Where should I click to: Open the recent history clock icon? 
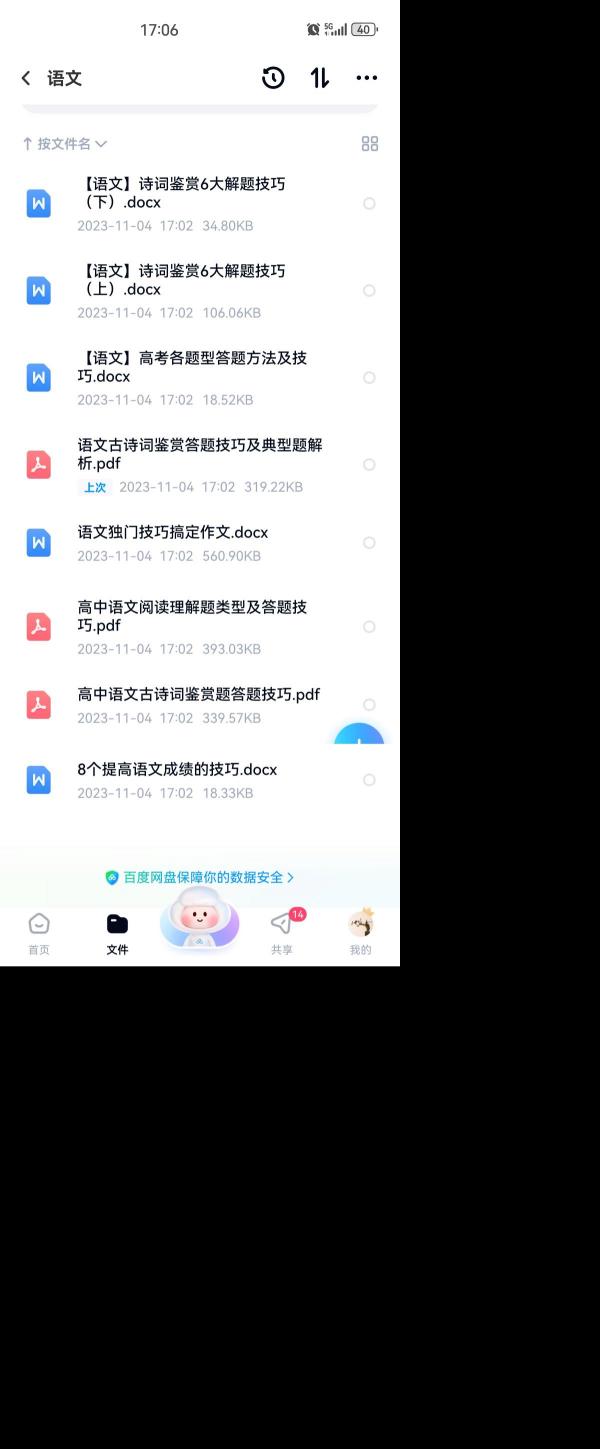(273, 78)
